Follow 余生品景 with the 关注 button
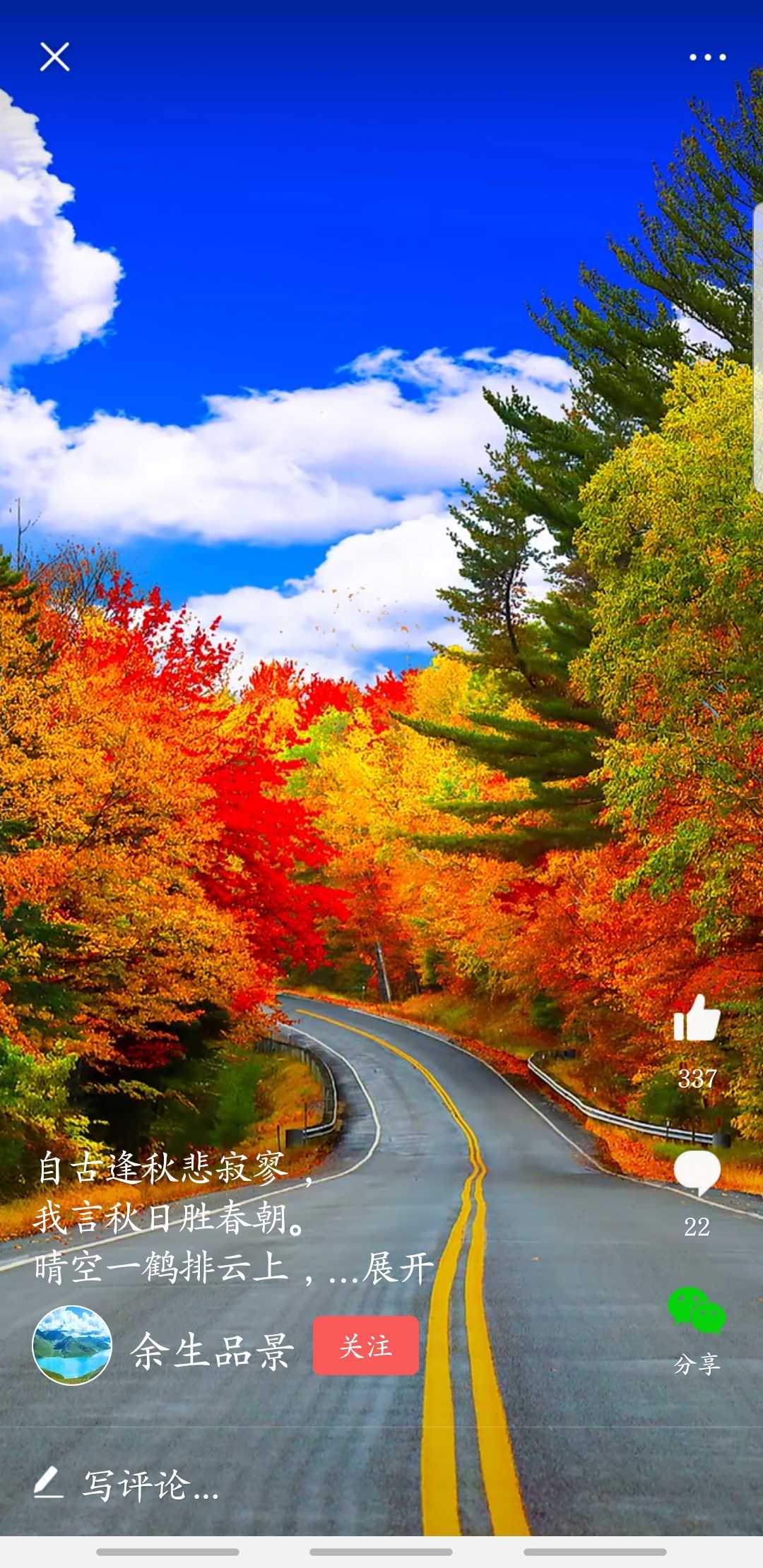 [x=365, y=1346]
